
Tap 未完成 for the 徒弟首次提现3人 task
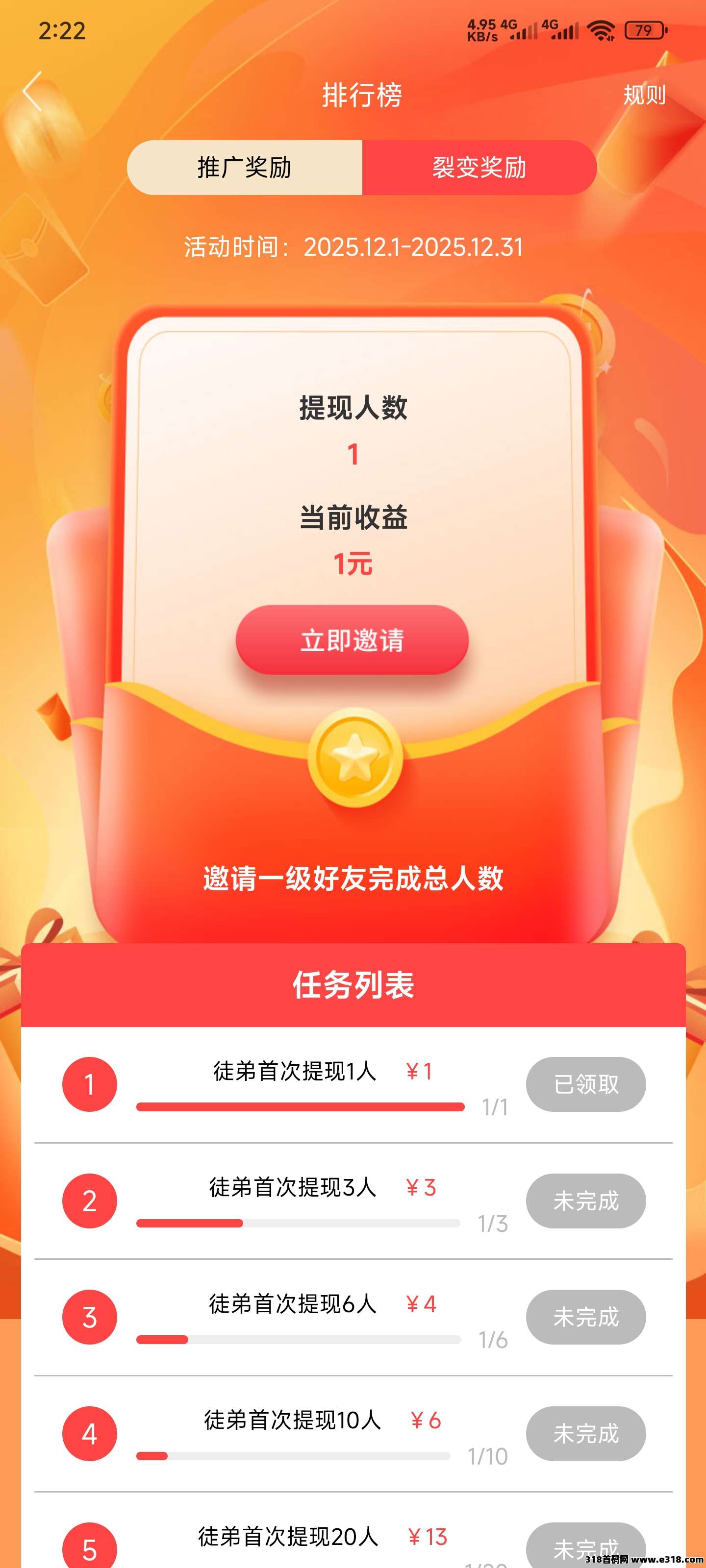[x=585, y=1201]
